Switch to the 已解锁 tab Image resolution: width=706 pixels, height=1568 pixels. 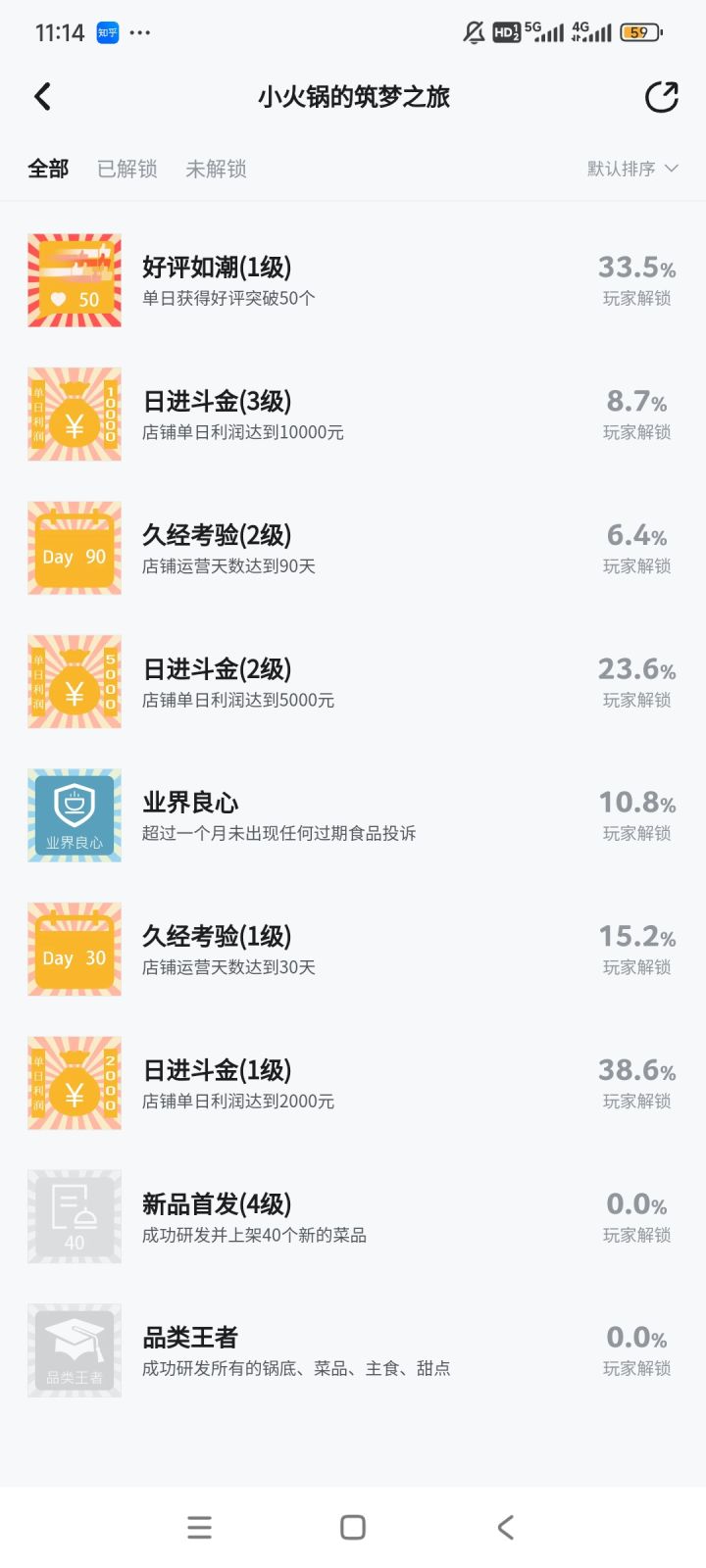(x=126, y=168)
